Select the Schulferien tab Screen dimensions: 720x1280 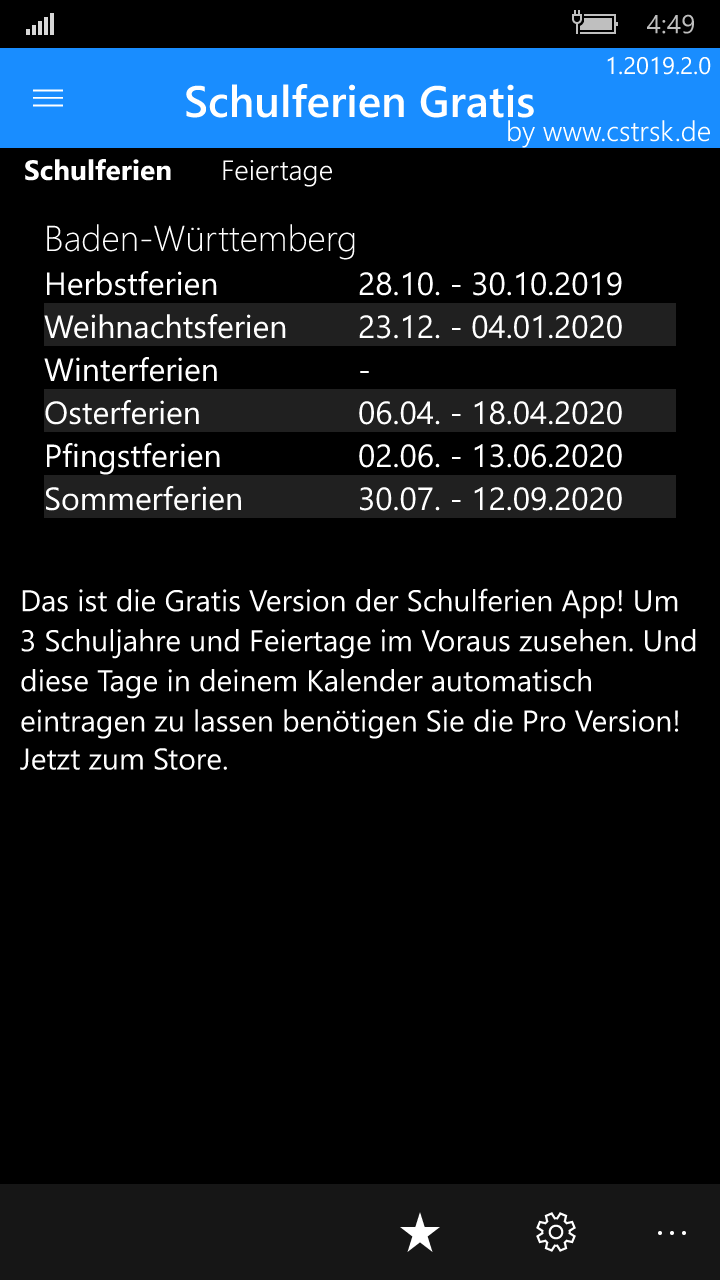tap(98, 172)
